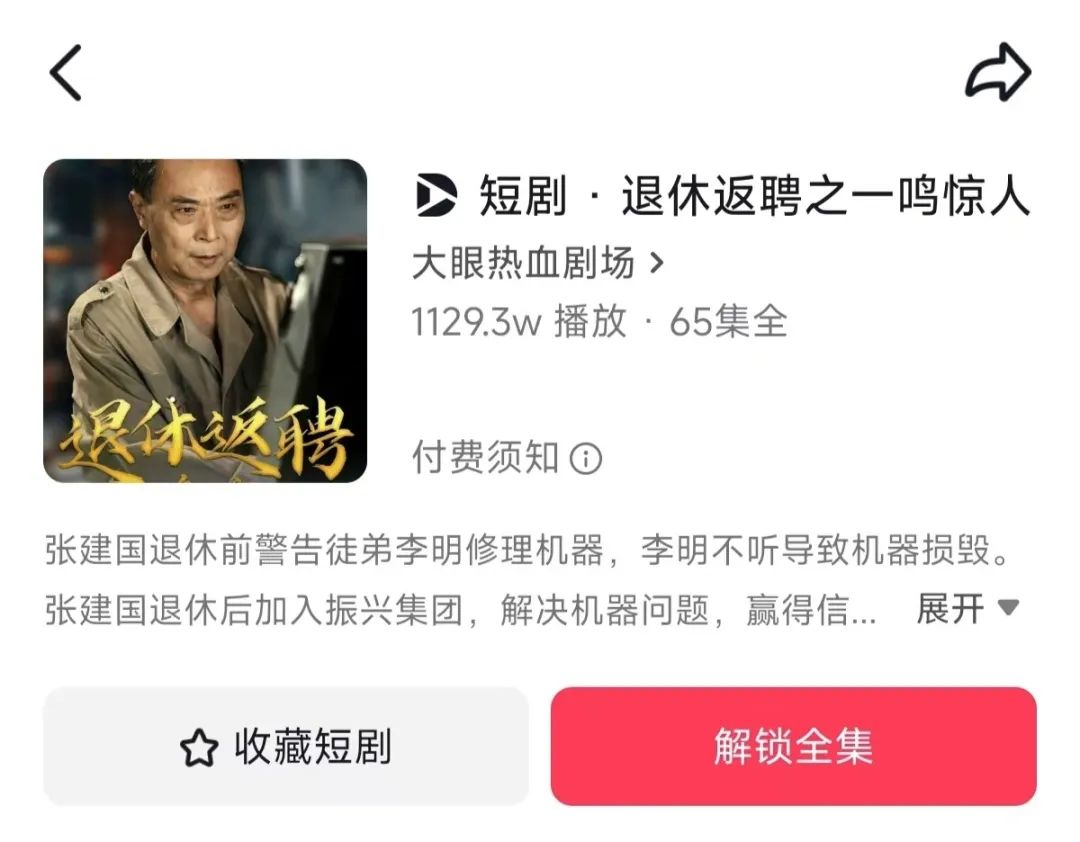This screenshot has height=842, width=1080.
Task: Tap 收藏短剧 to favorite this drama
Action: pyautogui.click(x=285, y=747)
